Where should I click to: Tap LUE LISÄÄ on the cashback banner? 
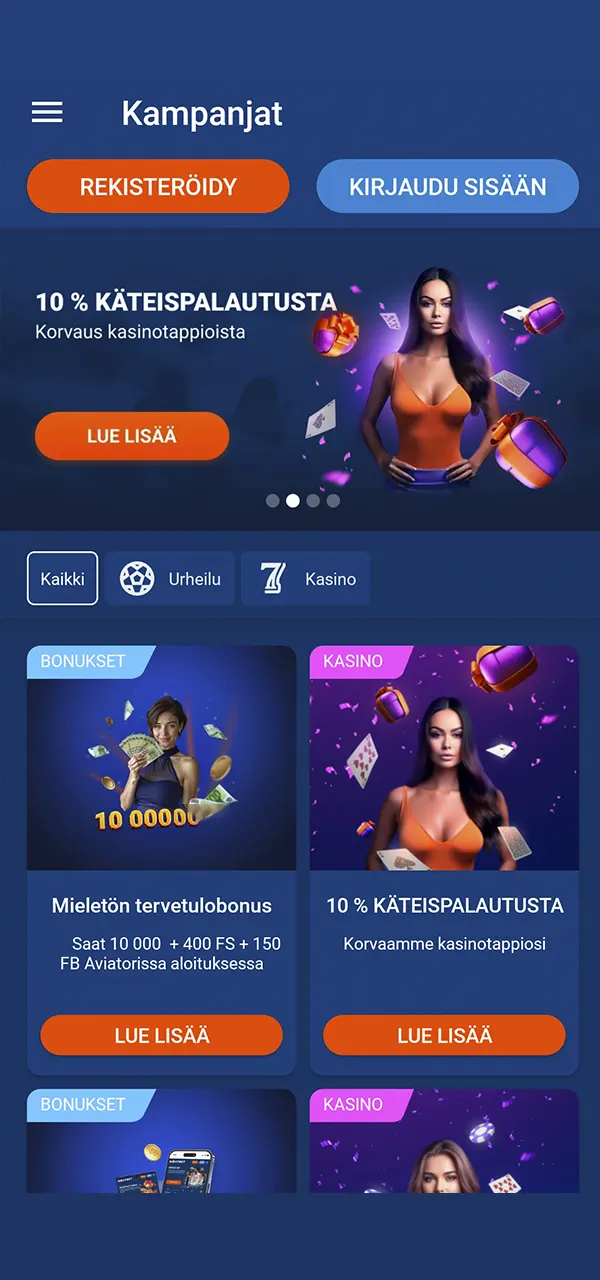click(132, 436)
